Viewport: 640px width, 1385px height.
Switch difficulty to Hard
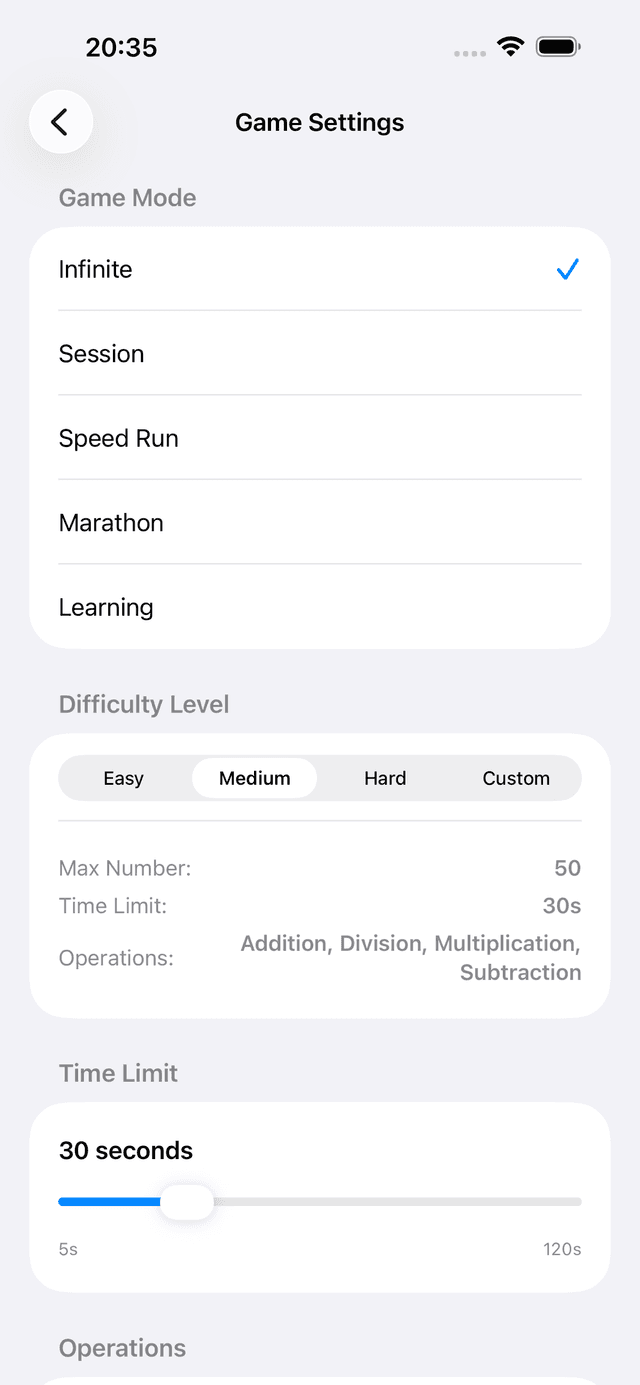point(385,778)
